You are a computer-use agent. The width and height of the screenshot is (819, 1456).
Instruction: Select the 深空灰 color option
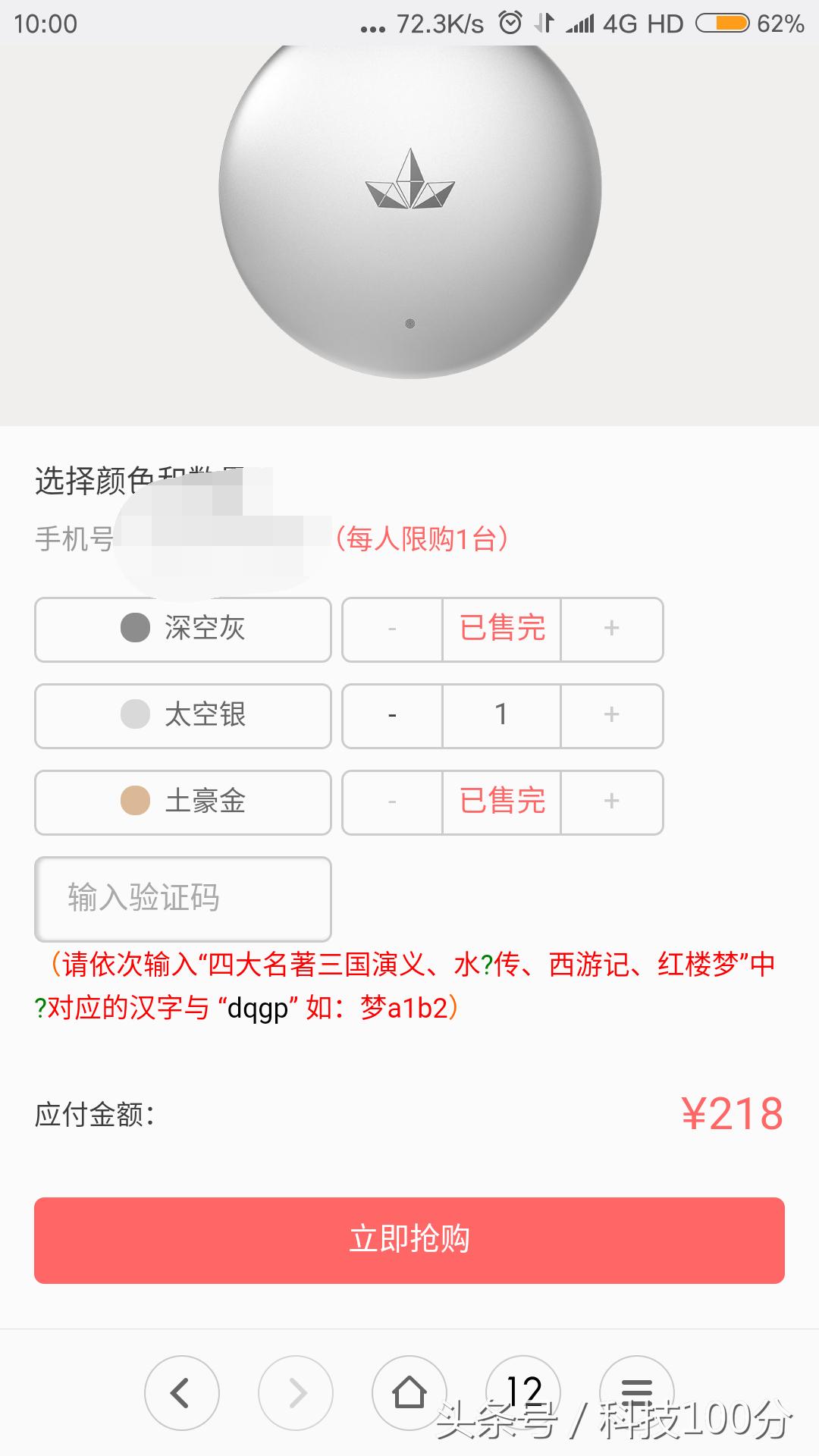[x=182, y=630]
